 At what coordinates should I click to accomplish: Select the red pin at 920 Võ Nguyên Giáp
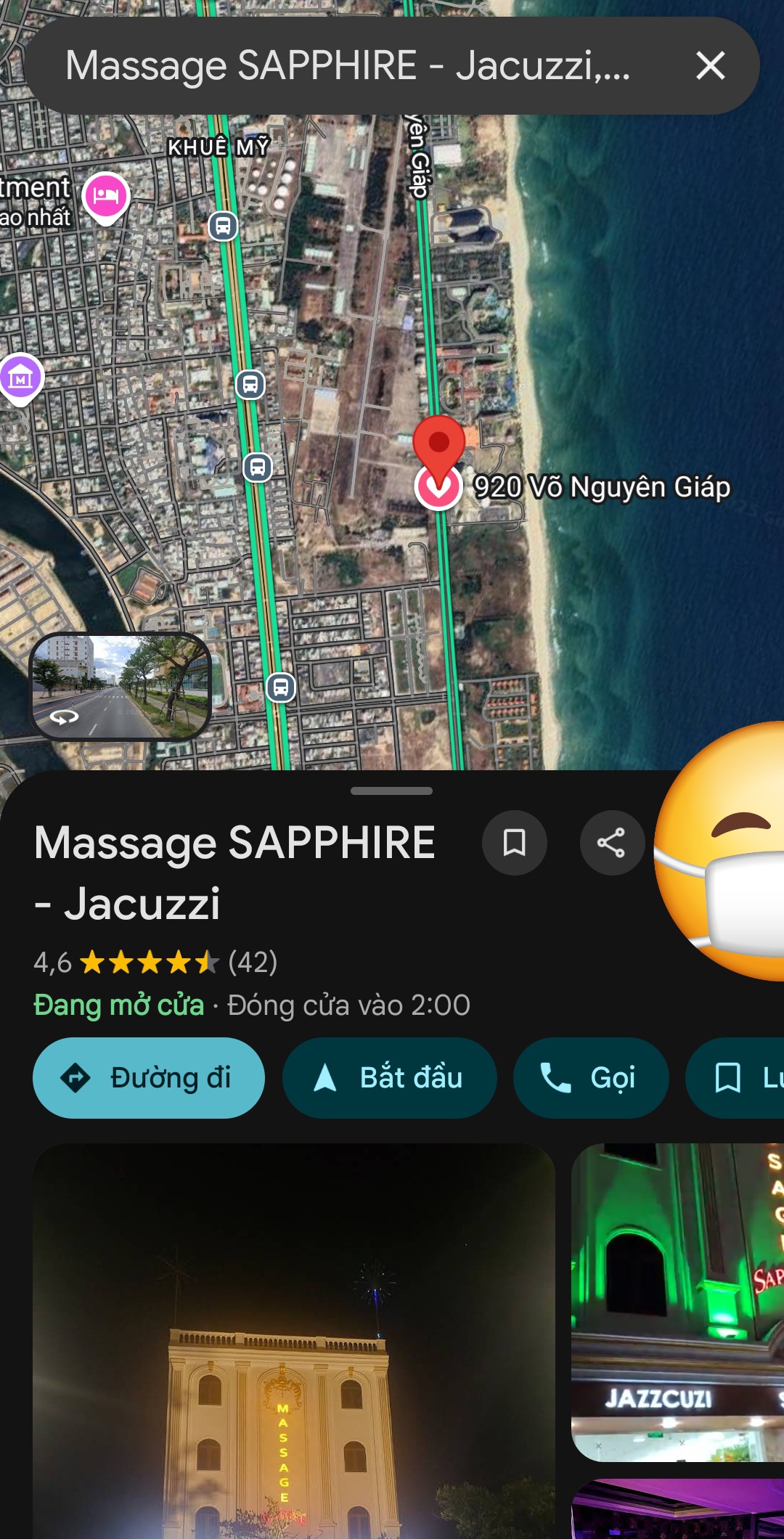tap(438, 444)
